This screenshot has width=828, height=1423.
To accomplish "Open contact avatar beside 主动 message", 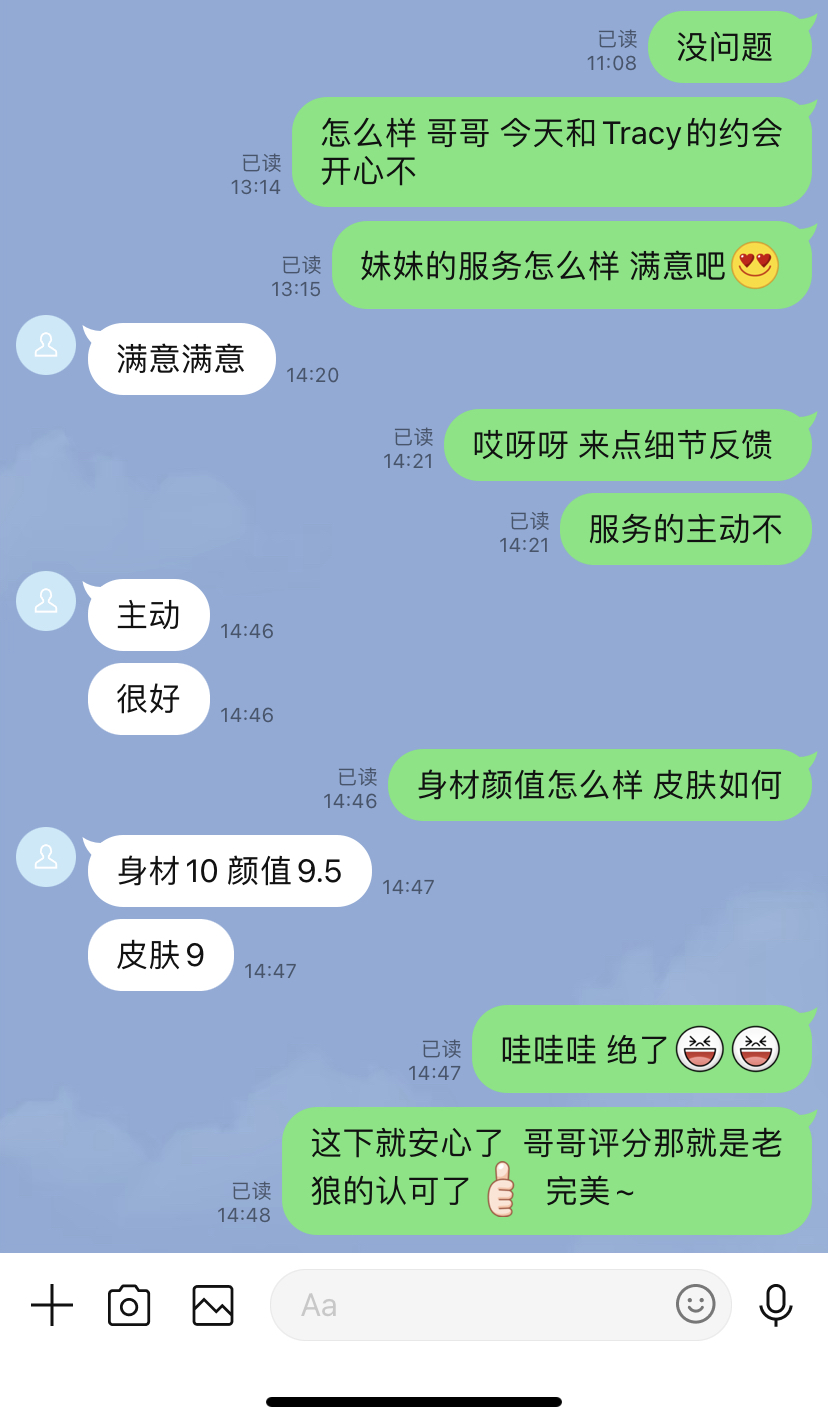I will 46,601.
